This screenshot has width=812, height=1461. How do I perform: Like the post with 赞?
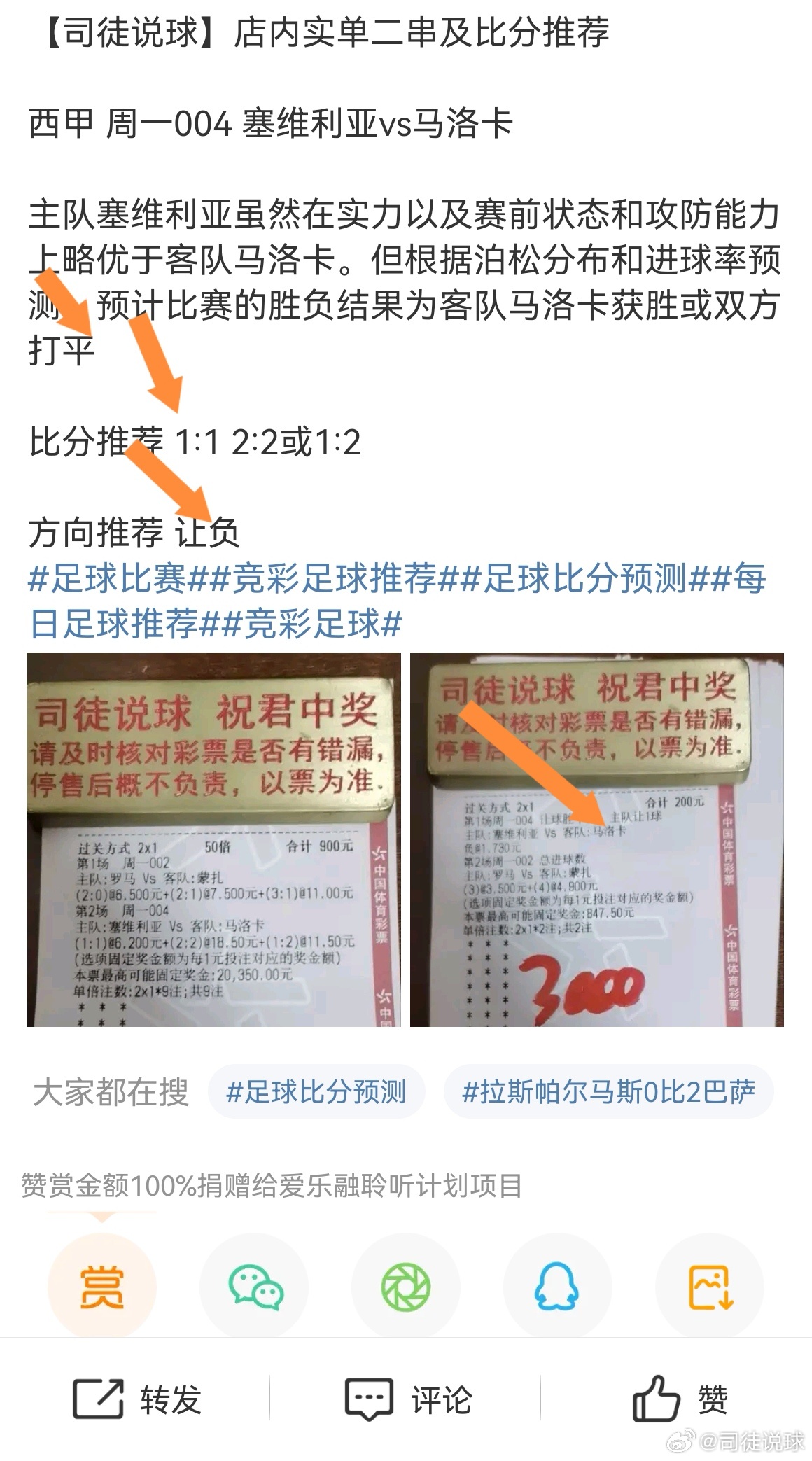[680, 1400]
